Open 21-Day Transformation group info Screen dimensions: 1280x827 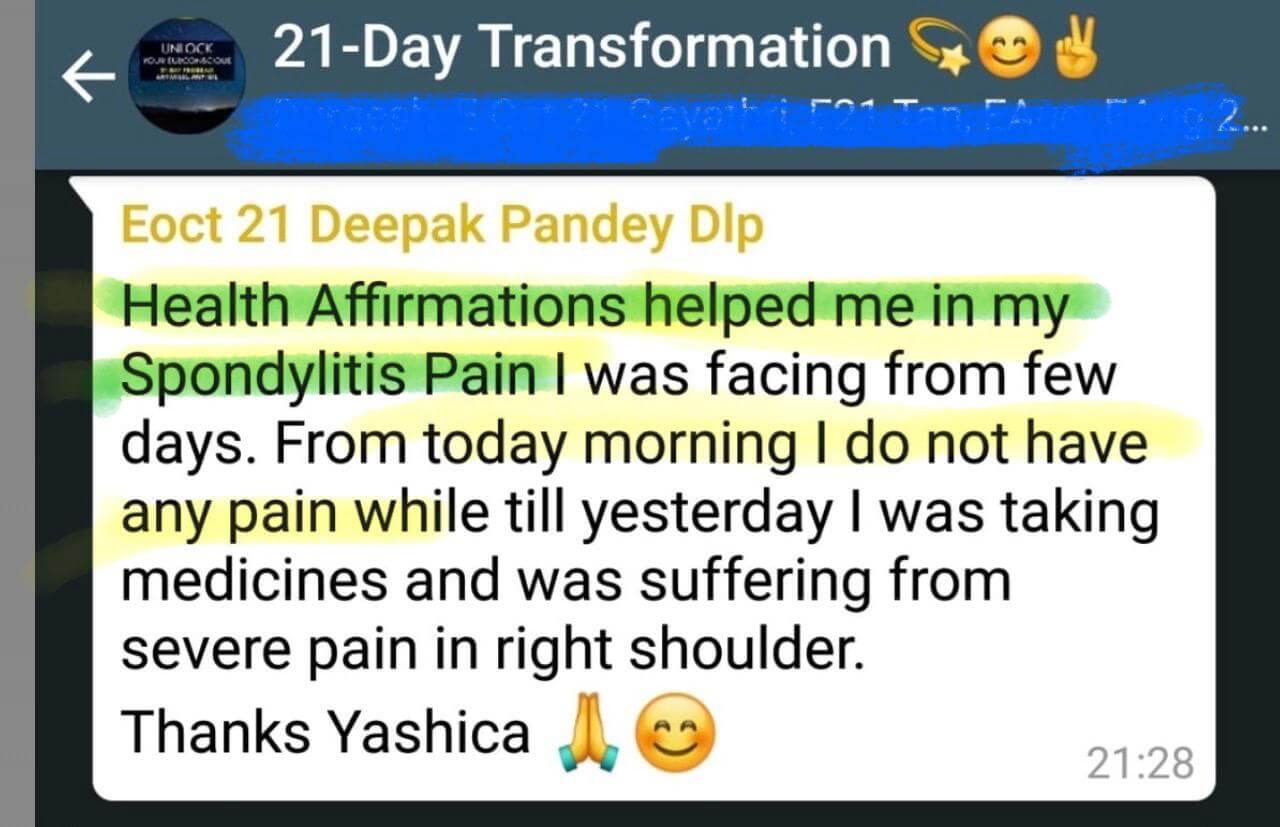(580, 48)
